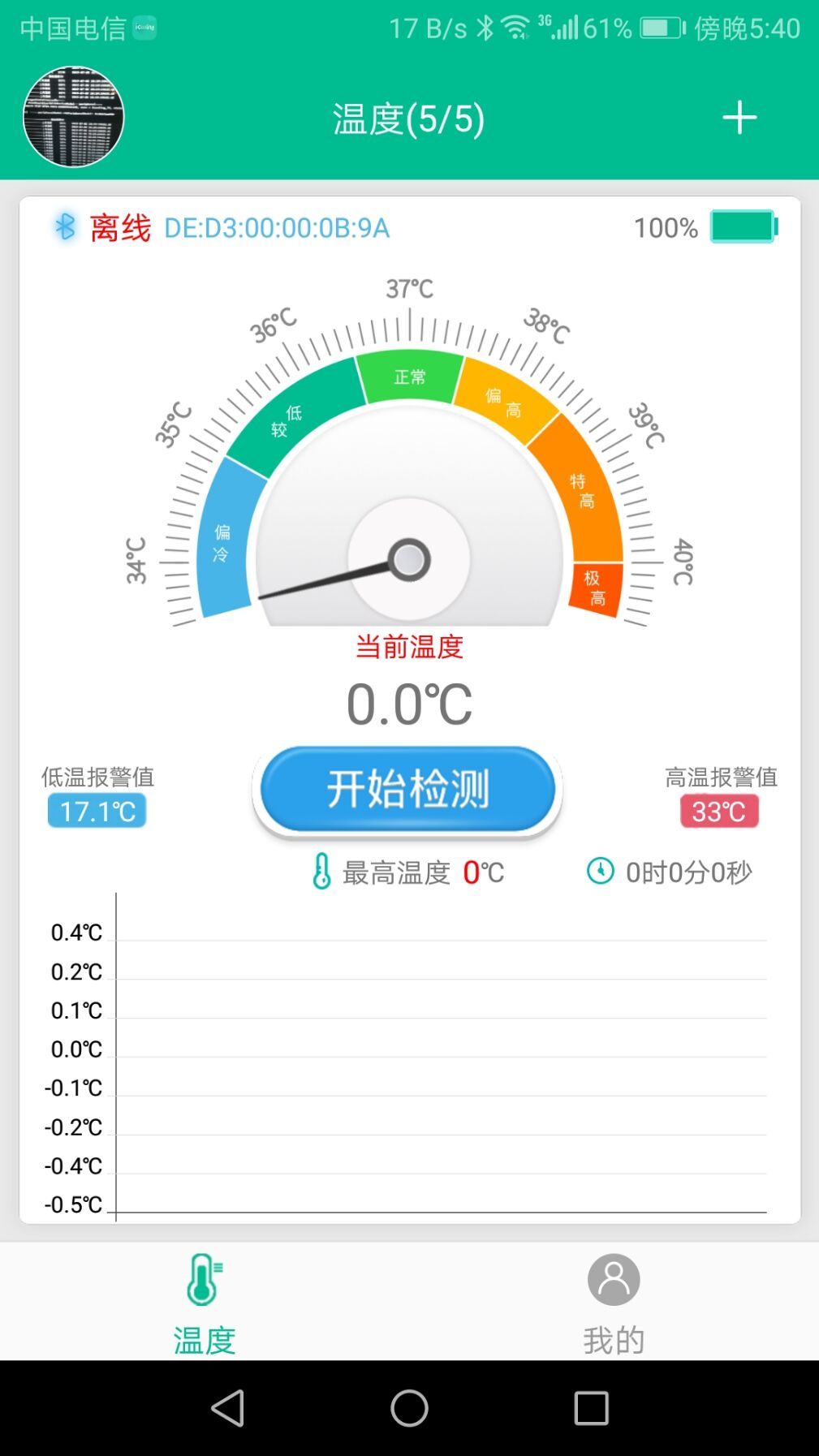
Task: Tap the Bluetooth icon next to 离线
Action: coord(67,228)
